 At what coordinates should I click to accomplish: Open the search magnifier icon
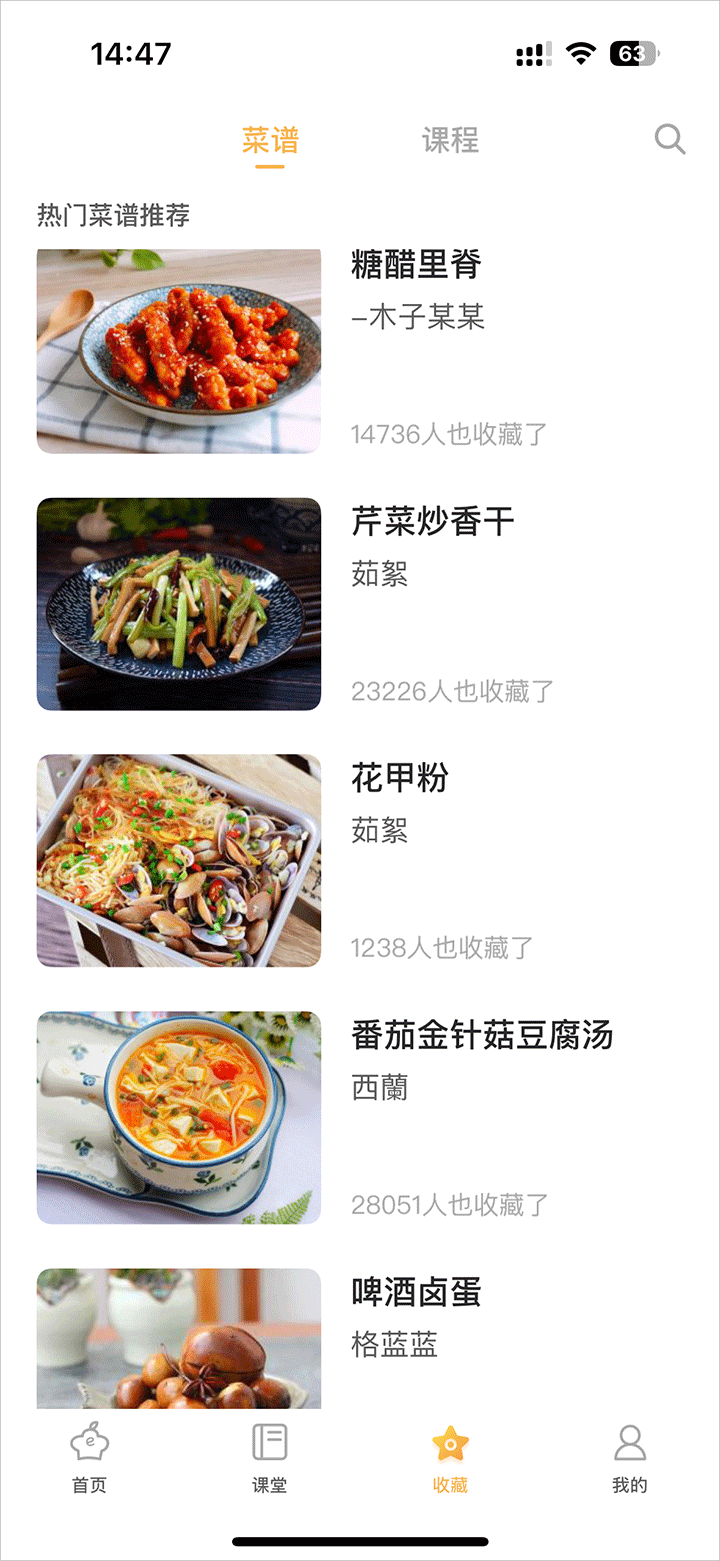click(x=670, y=140)
